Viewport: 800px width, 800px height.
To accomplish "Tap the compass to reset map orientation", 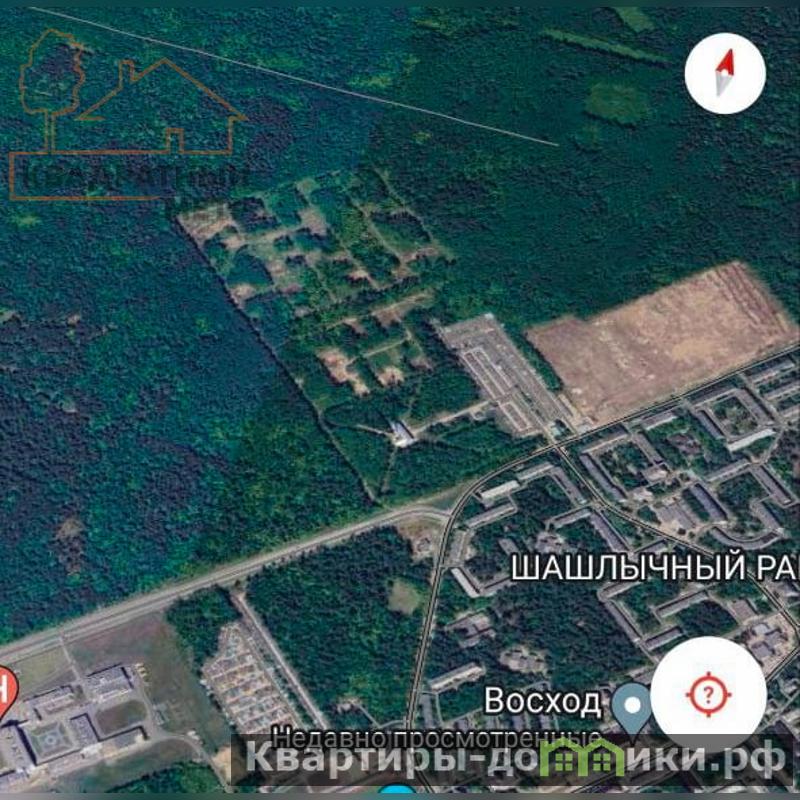I will coord(725,73).
